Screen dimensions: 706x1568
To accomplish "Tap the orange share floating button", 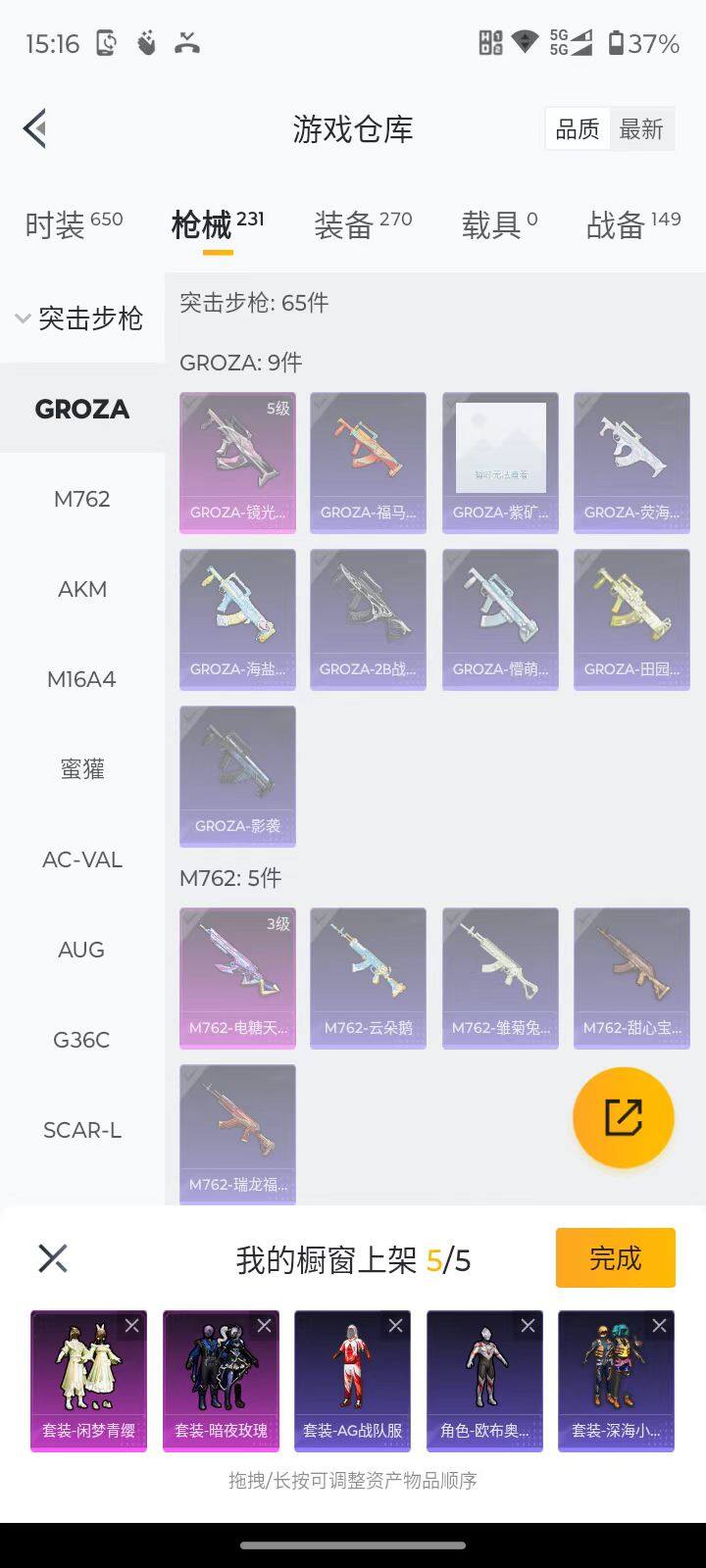I will (x=623, y=1117).
